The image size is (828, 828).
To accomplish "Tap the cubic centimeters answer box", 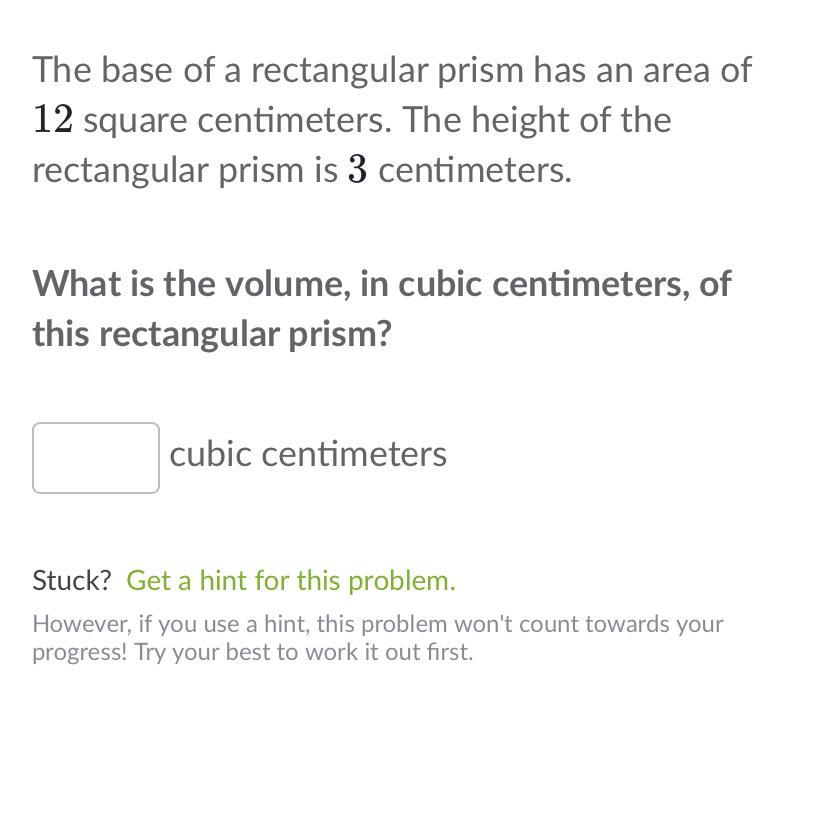I will pyautogui.click(x=96, y=458).
